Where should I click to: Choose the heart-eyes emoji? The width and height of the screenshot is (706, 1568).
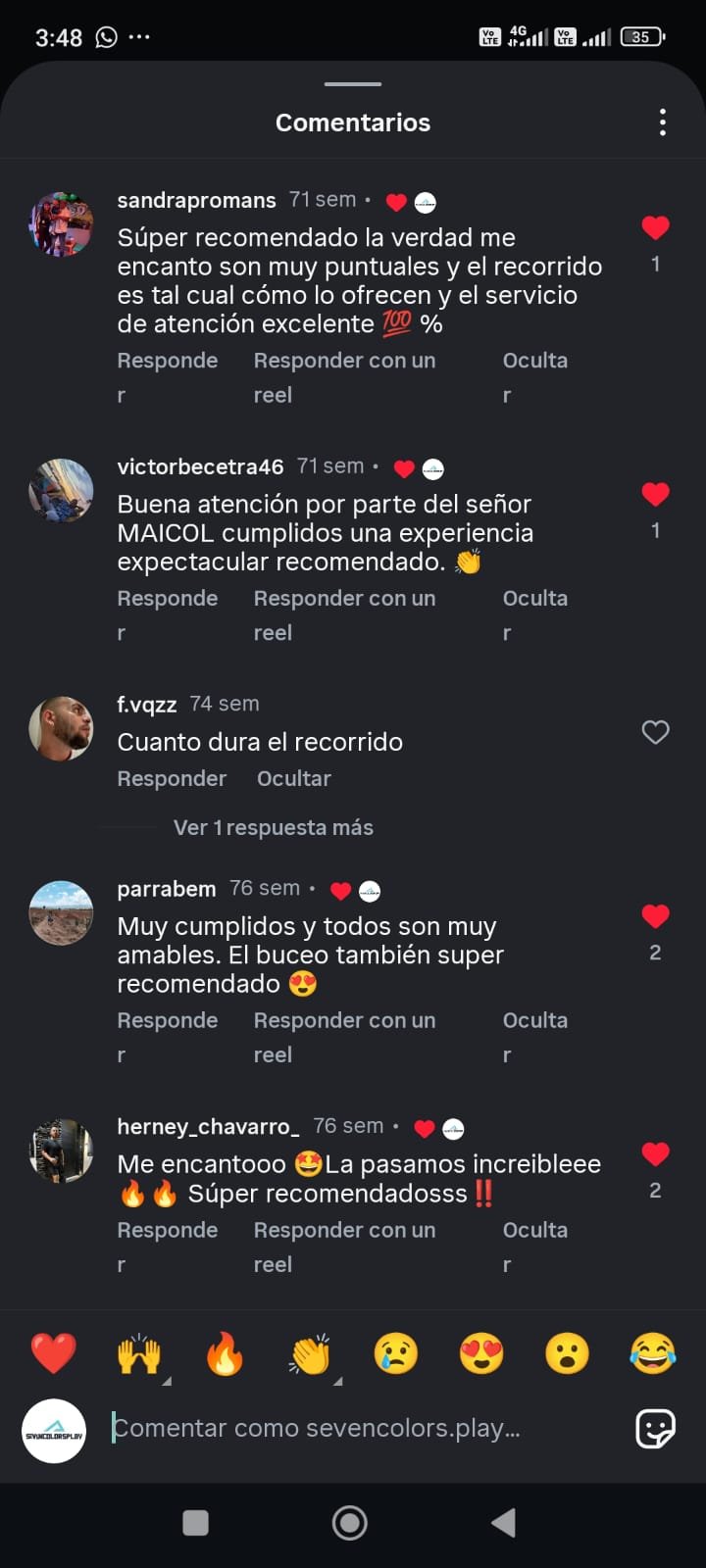(481, 1354)
